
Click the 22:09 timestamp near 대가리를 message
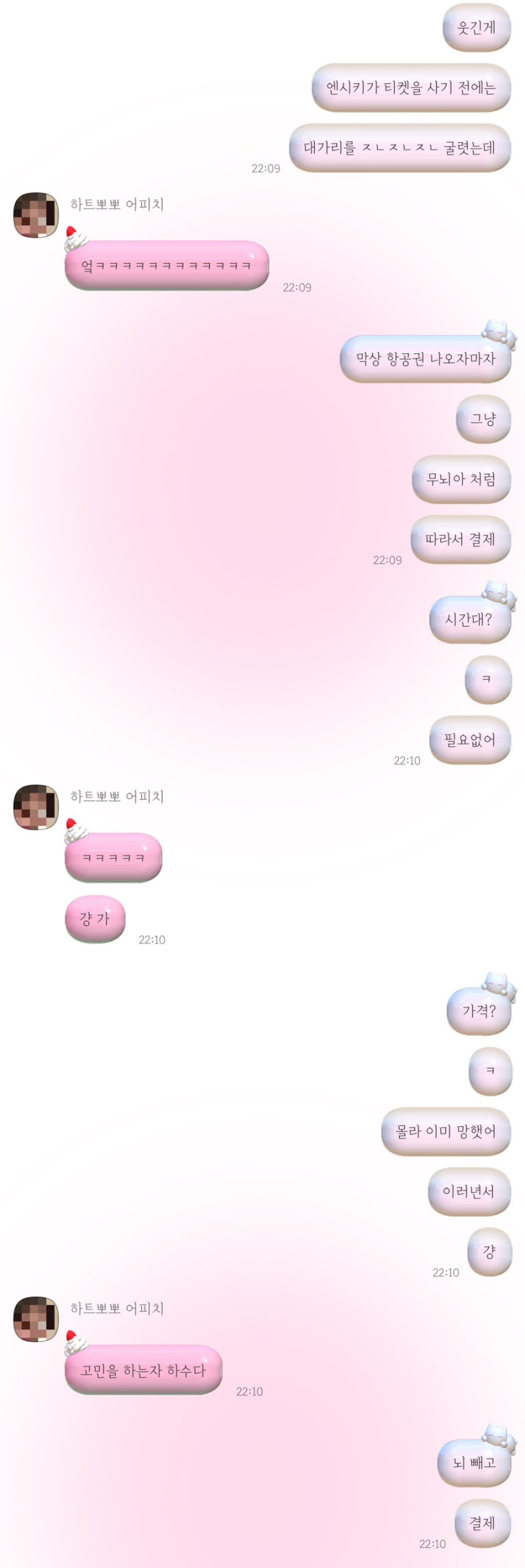coord(266,167)
